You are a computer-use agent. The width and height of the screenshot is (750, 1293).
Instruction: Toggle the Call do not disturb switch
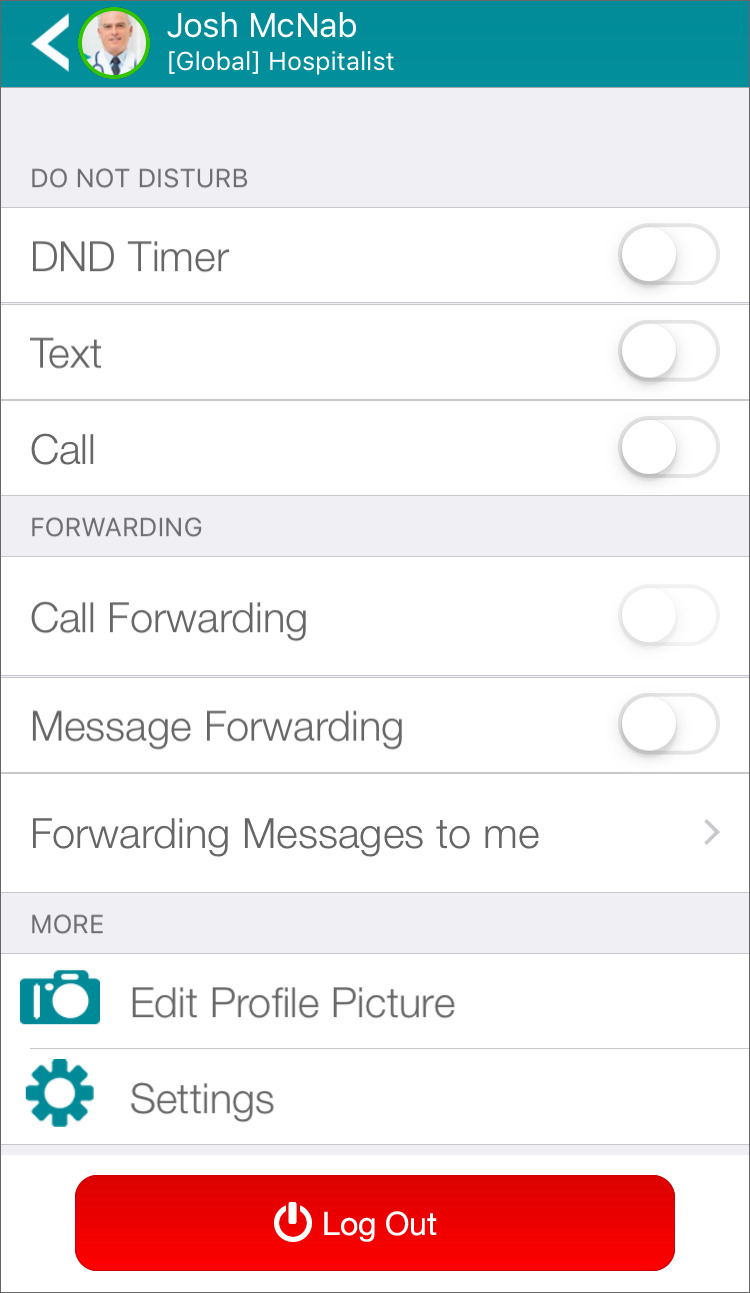tap(668, 448)
